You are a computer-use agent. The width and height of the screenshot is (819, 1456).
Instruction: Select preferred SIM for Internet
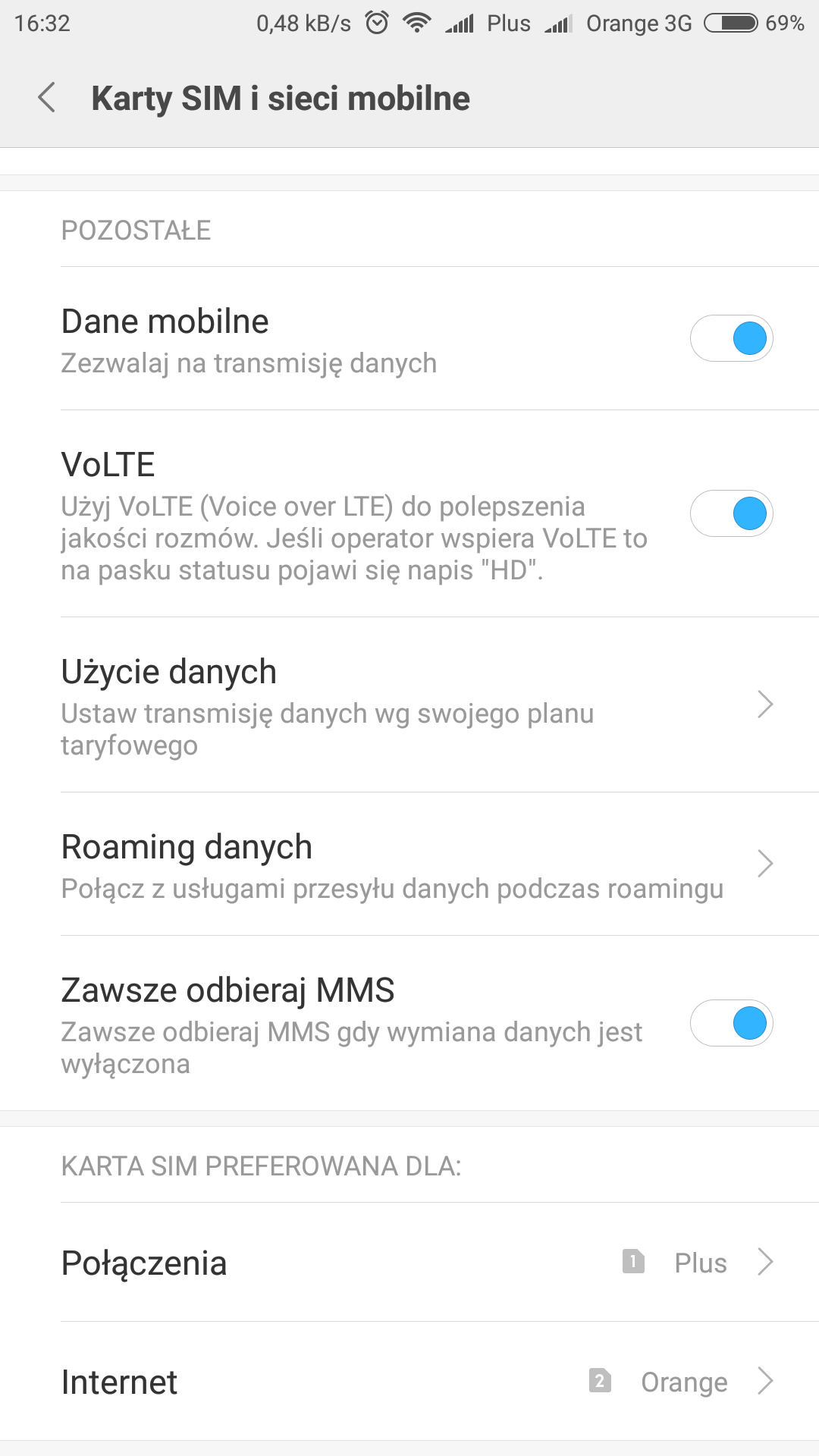(x=409, y=1382)
